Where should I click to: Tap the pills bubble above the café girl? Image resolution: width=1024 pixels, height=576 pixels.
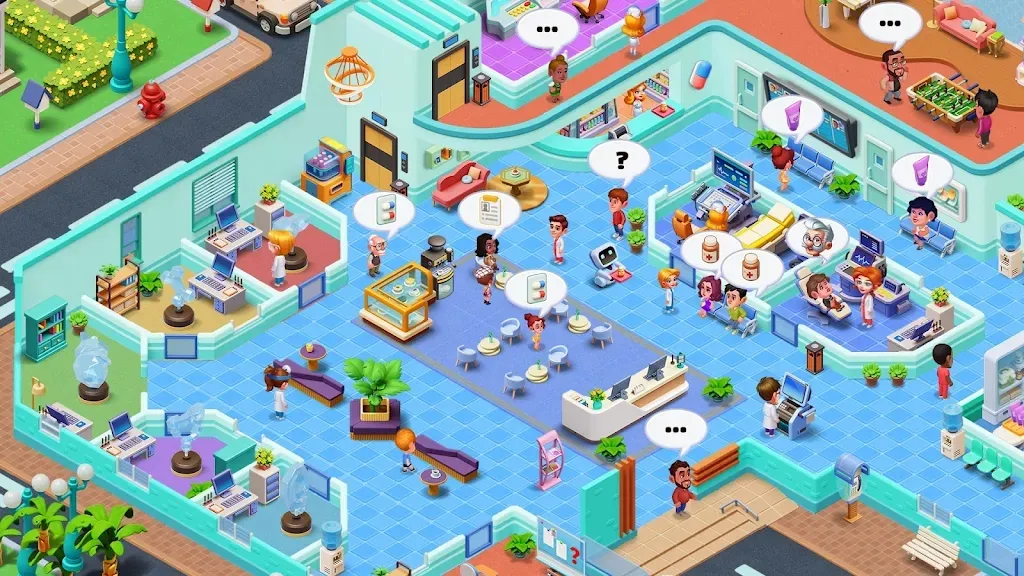(535, 289)
